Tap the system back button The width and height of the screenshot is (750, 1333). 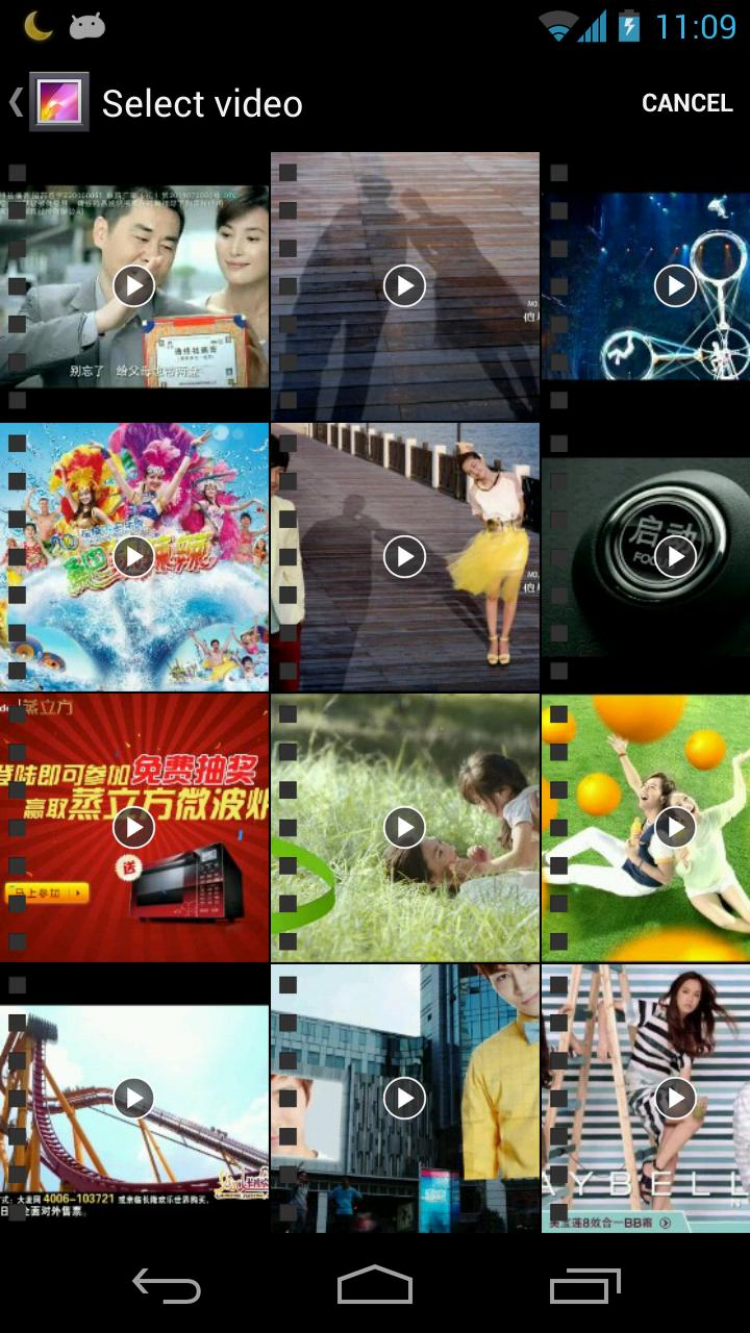point(166,1285)
